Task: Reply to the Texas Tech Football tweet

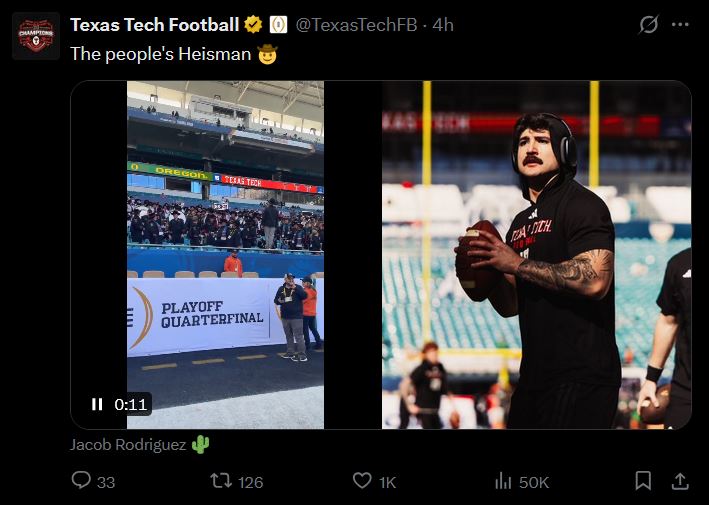Action: click(x=82, y=481)
